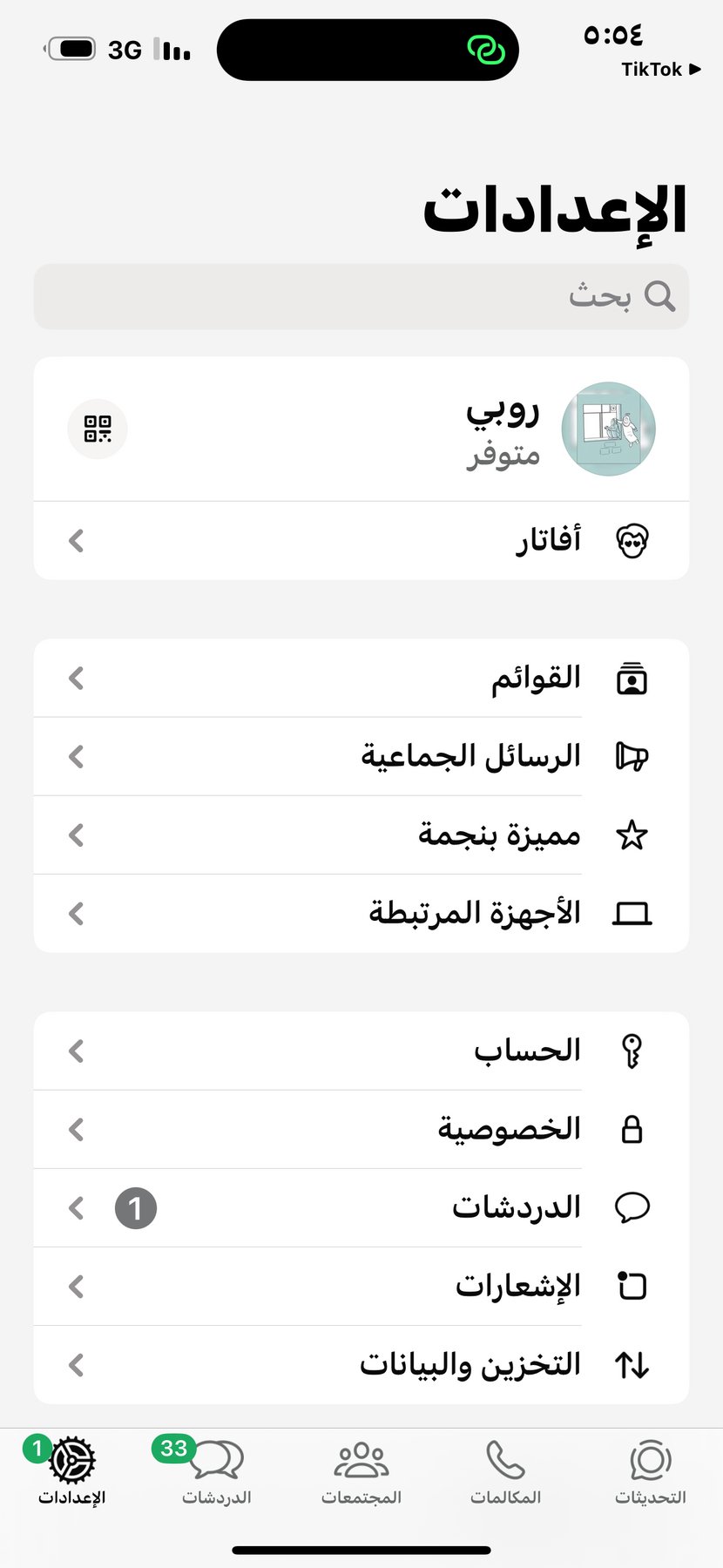Screen dimensions: 723x1568
Task: Switch to المجتمعات communities tab
Action: click(x=361, y=1473)
